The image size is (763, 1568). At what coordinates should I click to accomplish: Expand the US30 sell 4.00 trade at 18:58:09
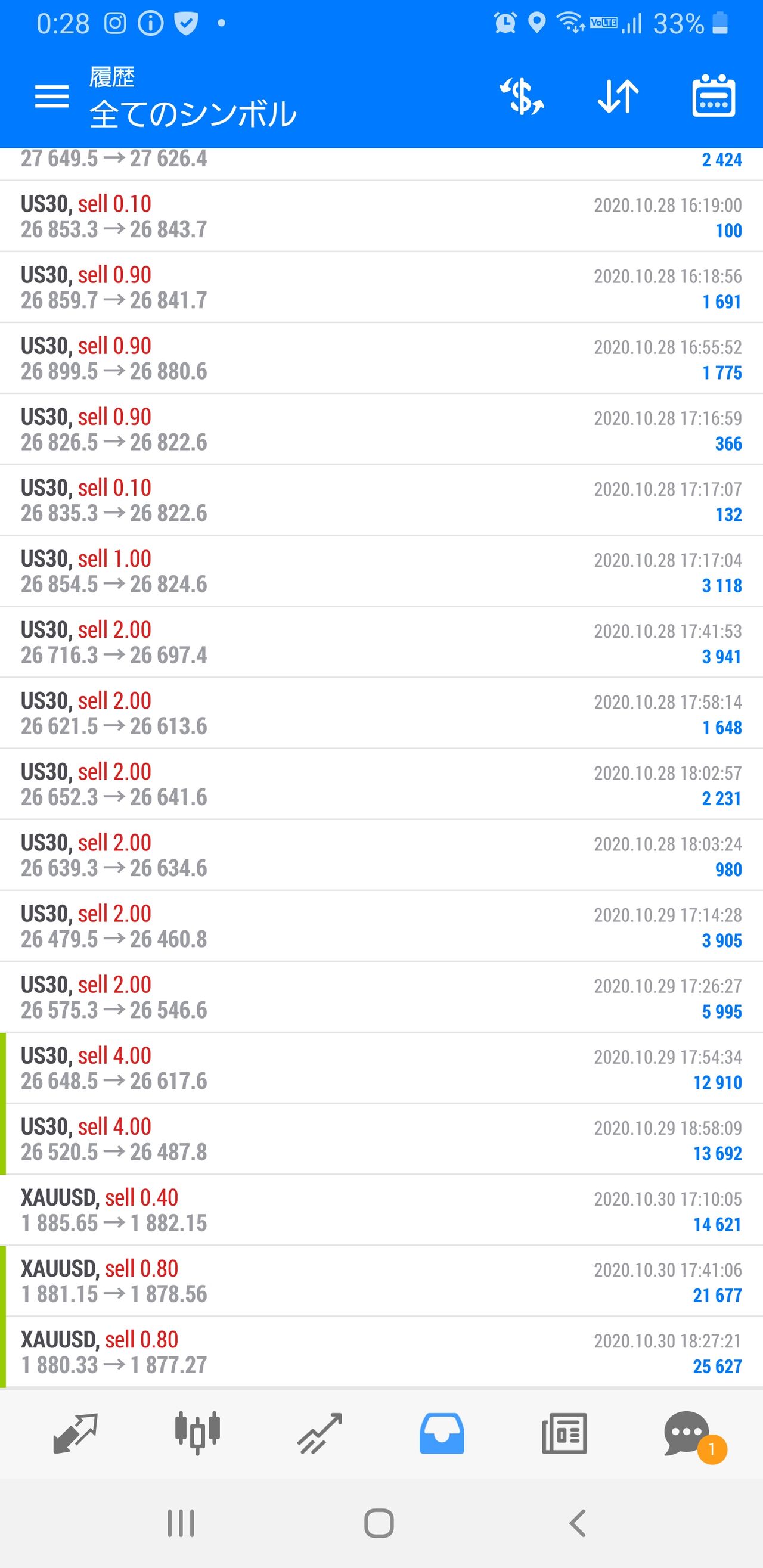pos(381,1139)
